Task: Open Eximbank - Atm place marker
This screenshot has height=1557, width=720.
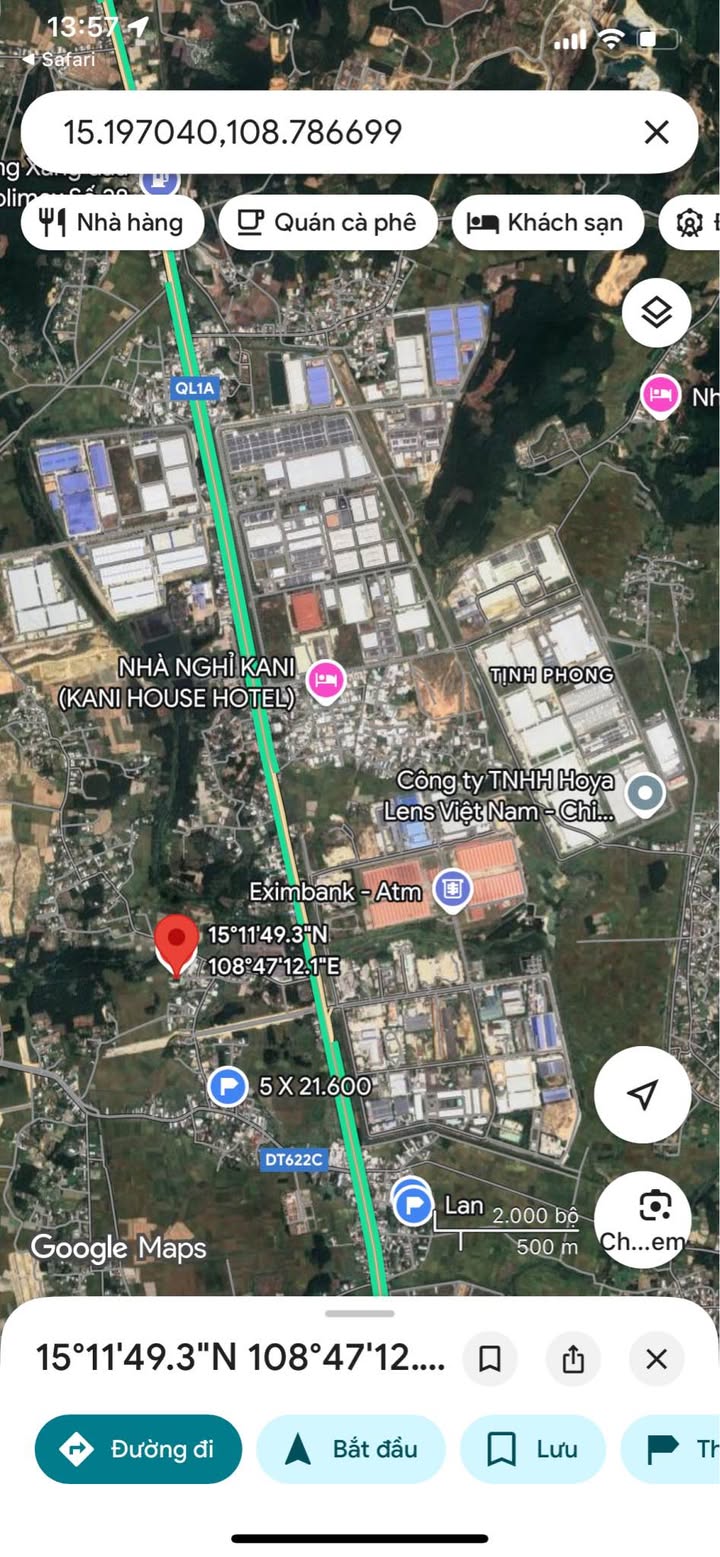Action: [452, 887]
